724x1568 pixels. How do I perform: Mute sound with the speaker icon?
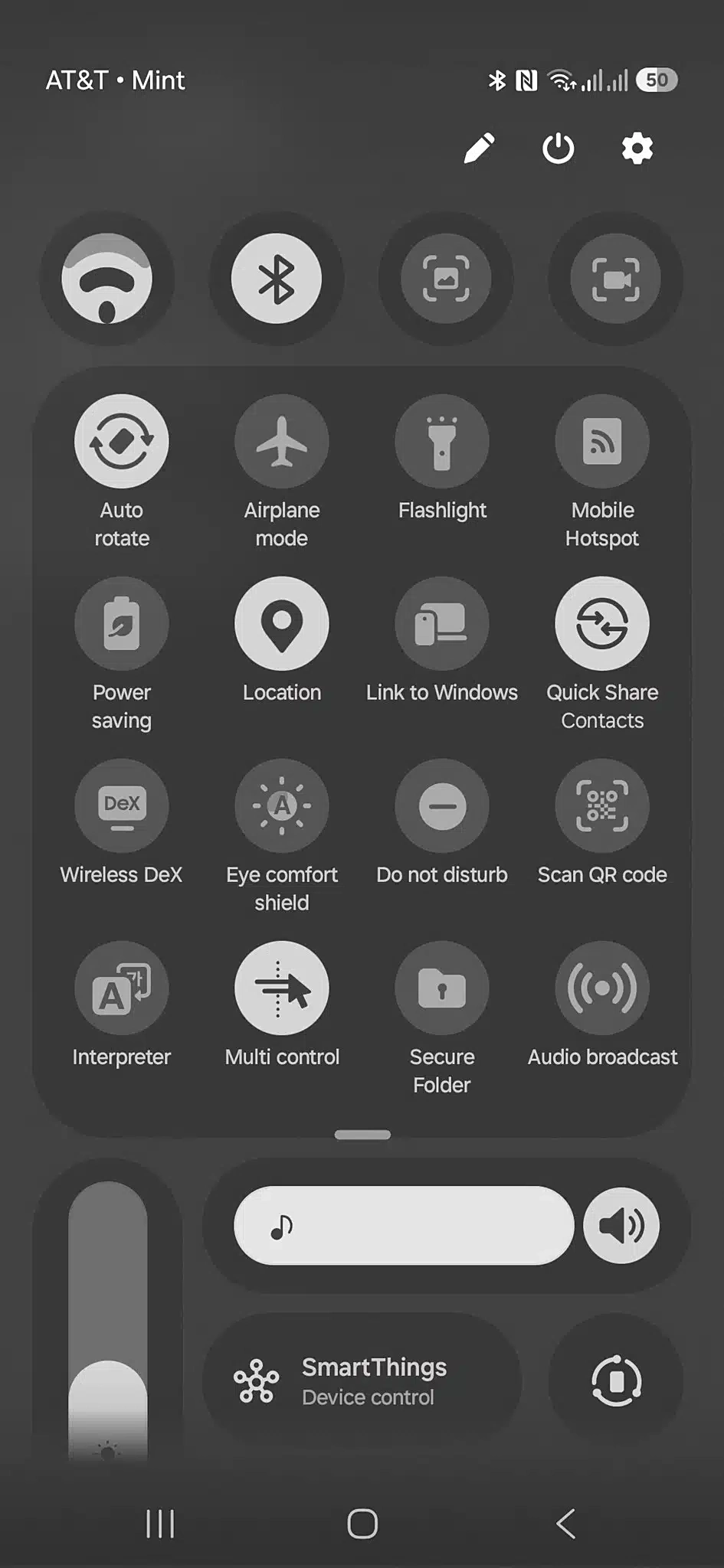621,1226
